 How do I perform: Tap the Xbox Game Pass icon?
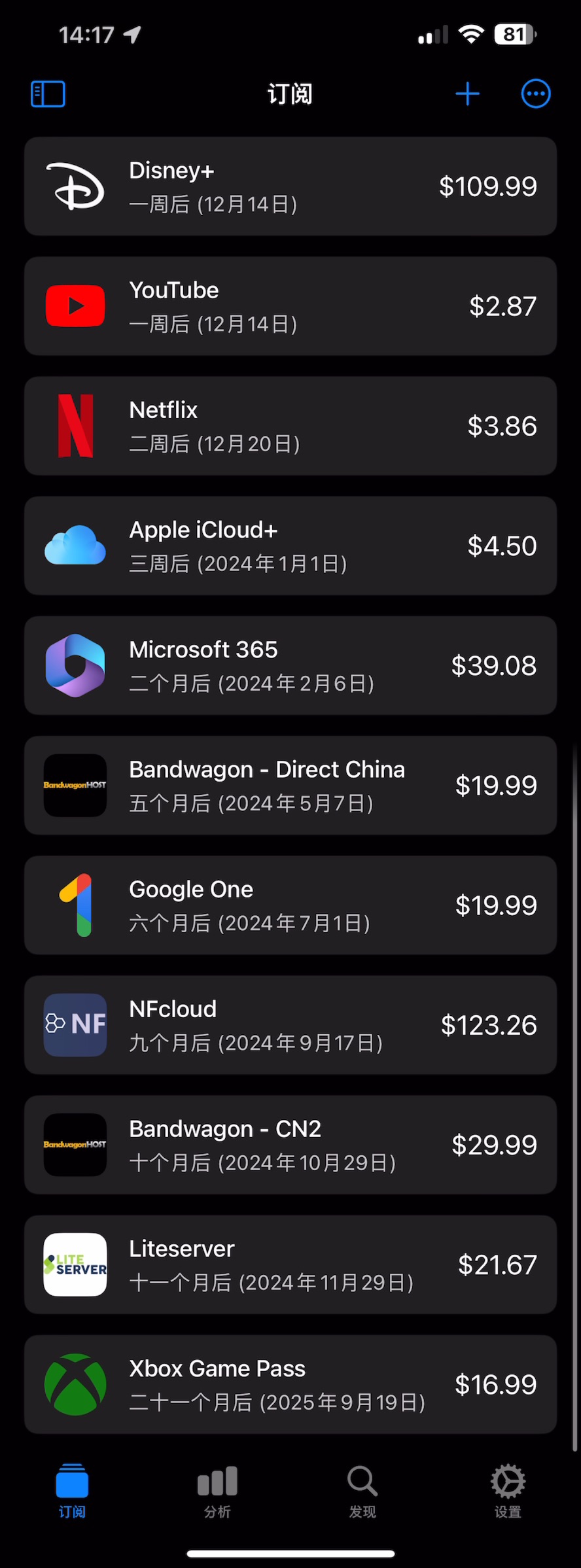75,1384
